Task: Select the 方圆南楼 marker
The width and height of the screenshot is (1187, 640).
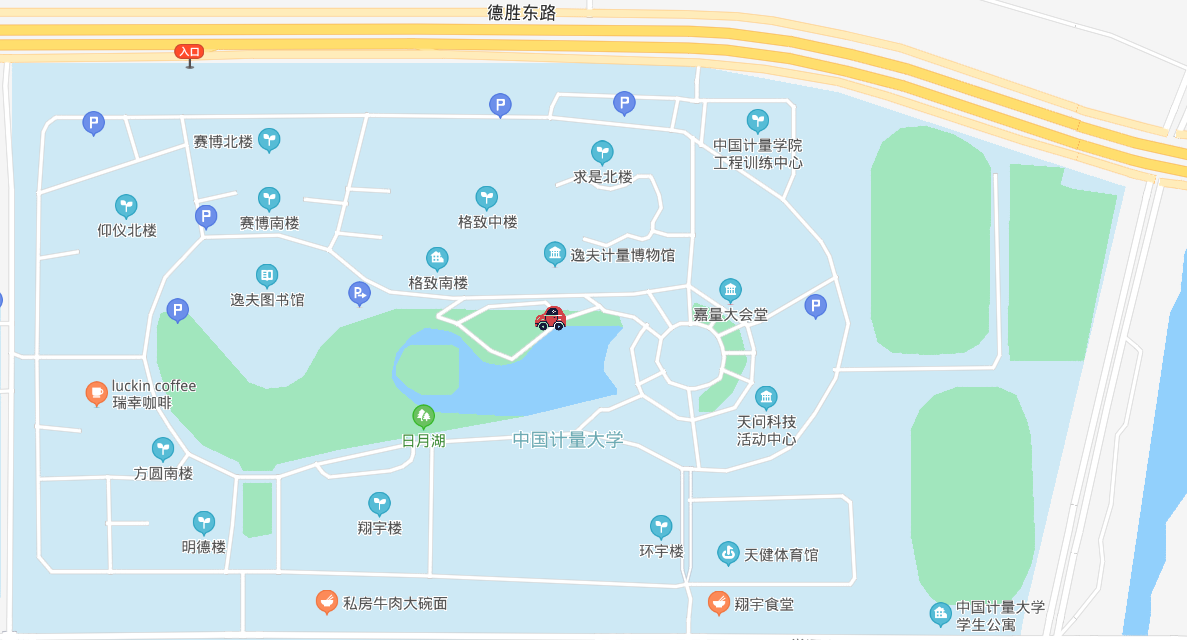Action: [163, 449]
